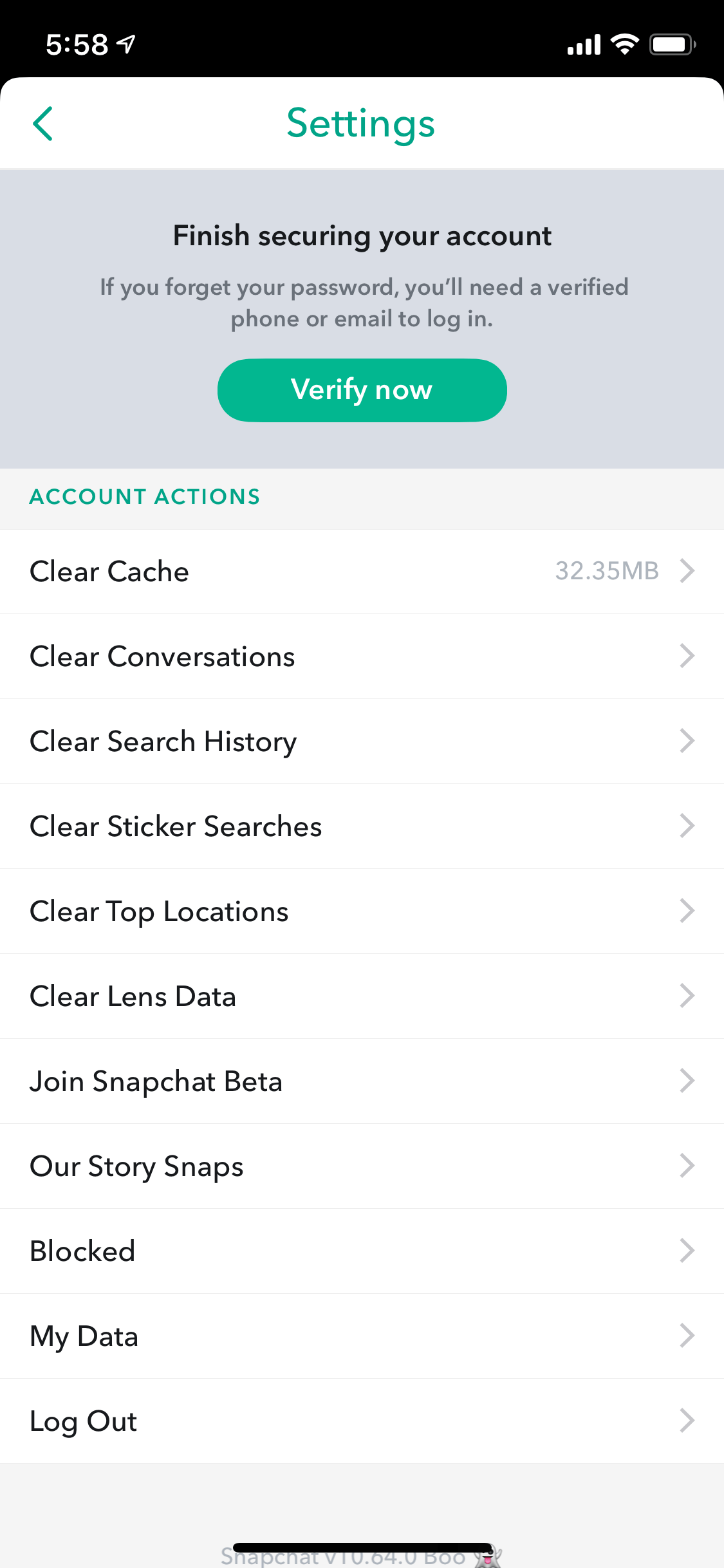Open the Blocked list

(x=362, y=1251)
